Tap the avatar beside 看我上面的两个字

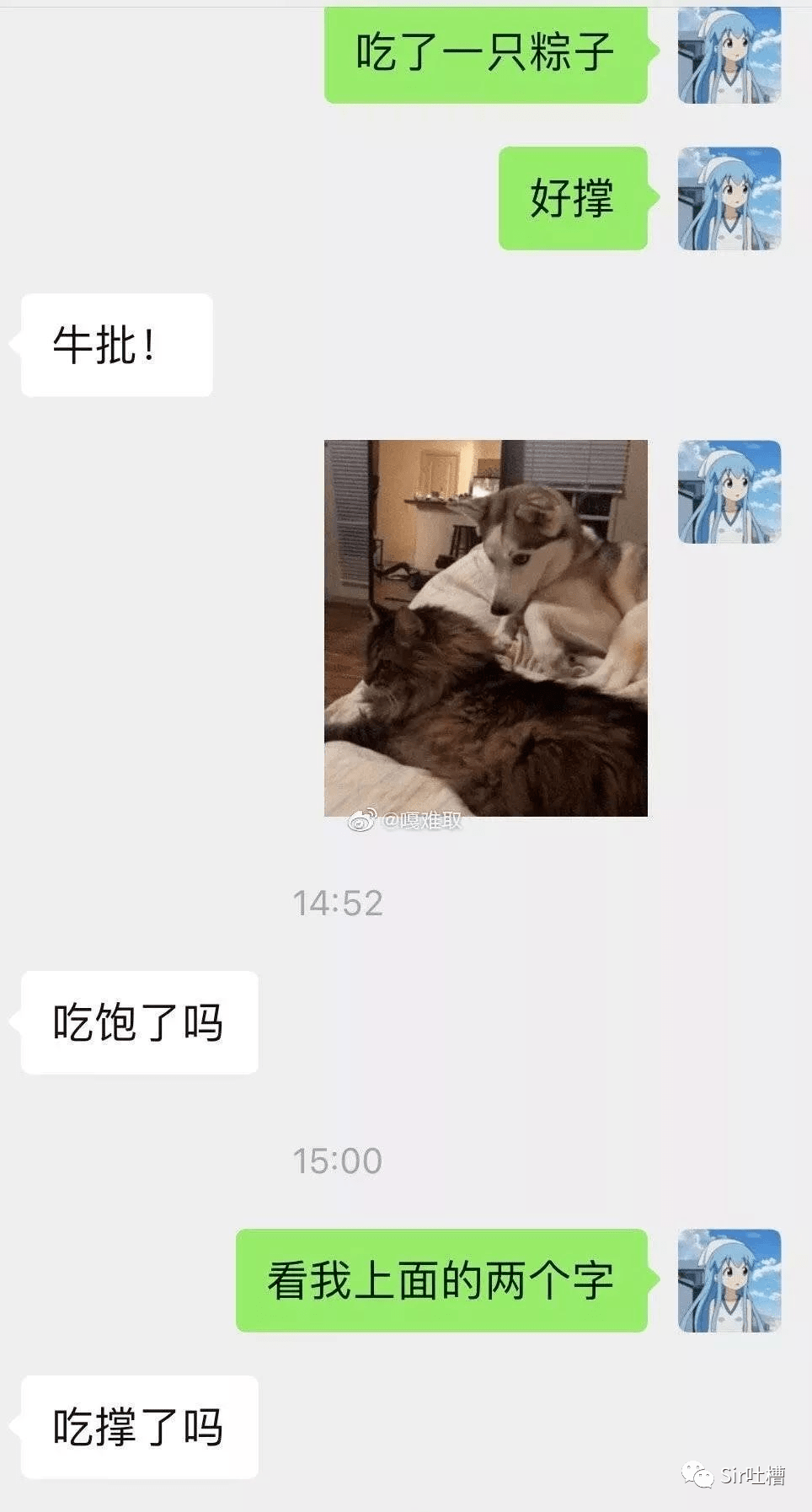729,1279
